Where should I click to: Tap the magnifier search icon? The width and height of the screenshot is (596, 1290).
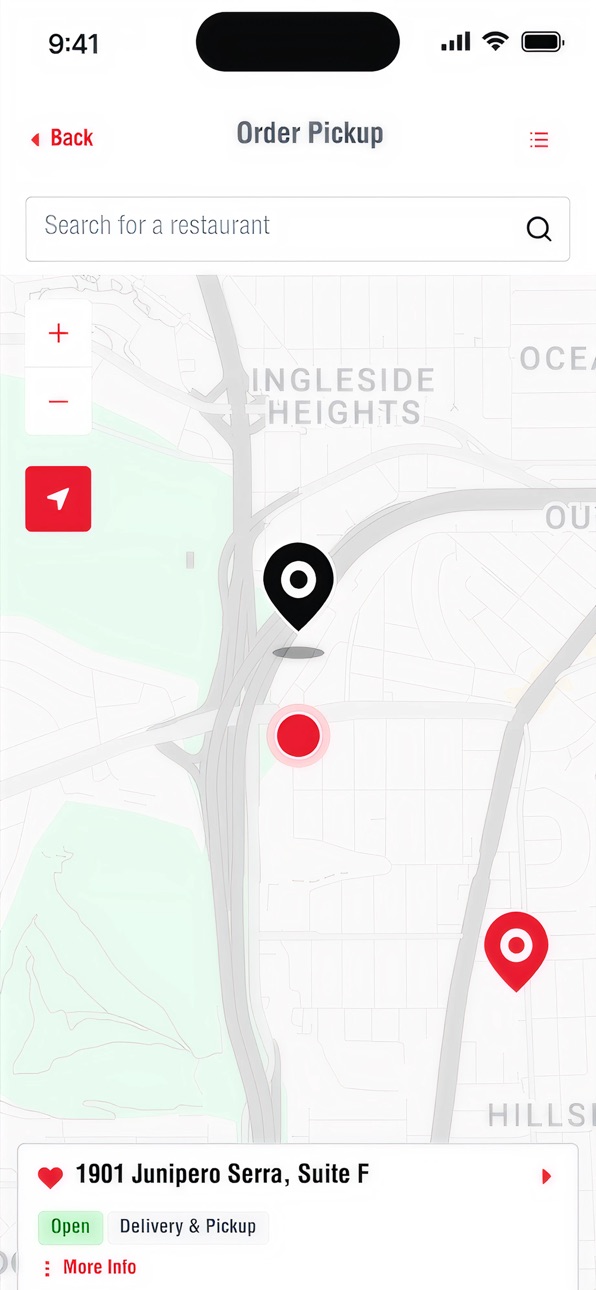[538, 229]
